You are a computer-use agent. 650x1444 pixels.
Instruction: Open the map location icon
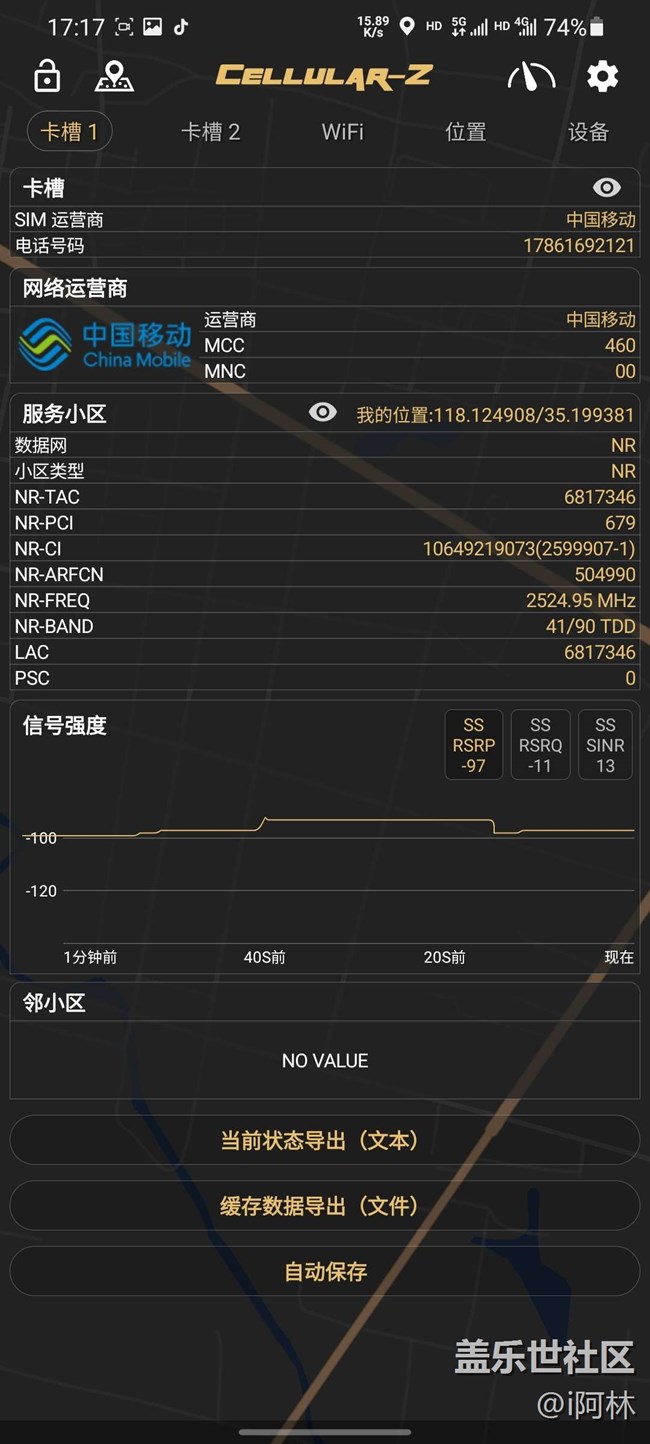pos(114,76)
